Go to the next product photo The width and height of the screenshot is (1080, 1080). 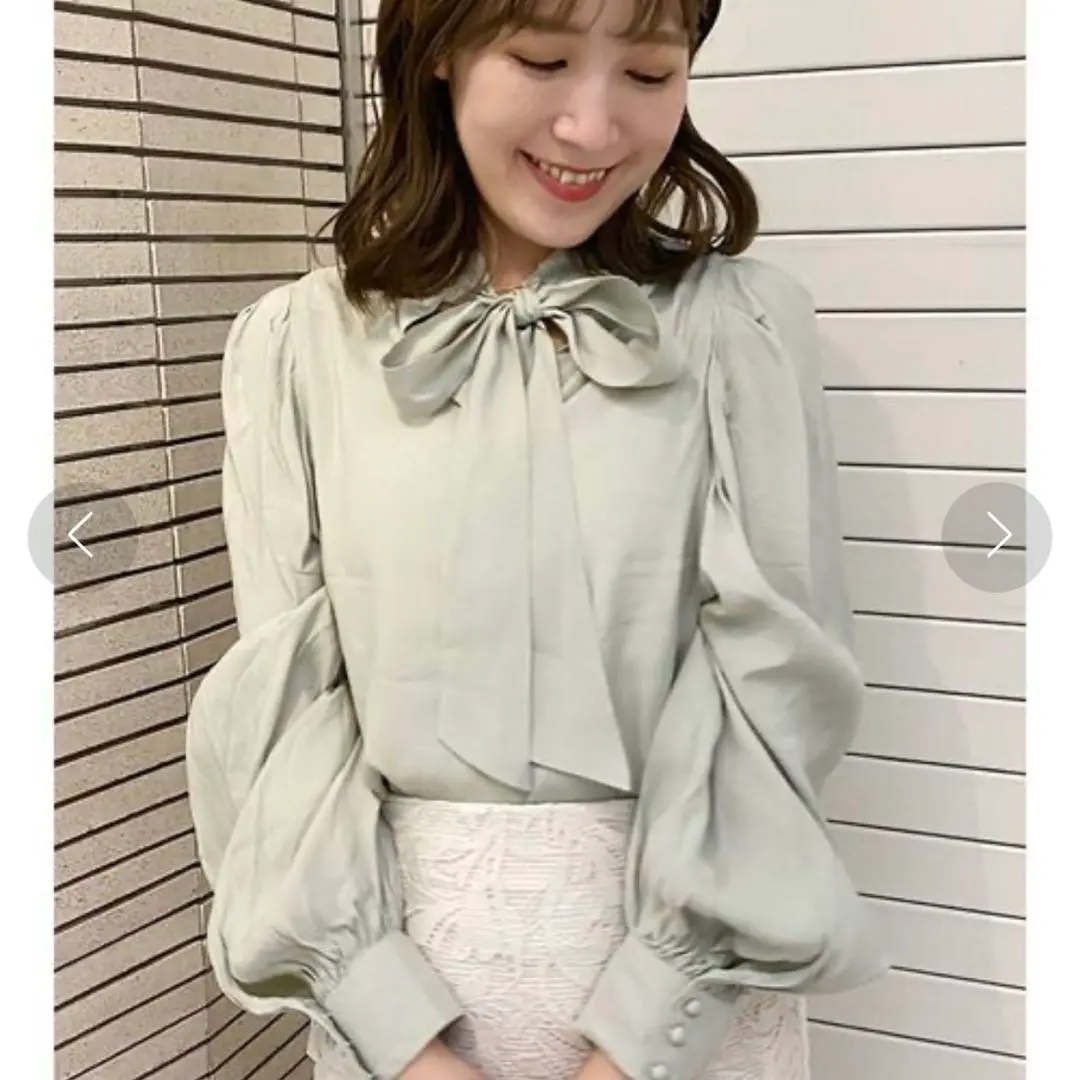997,536
